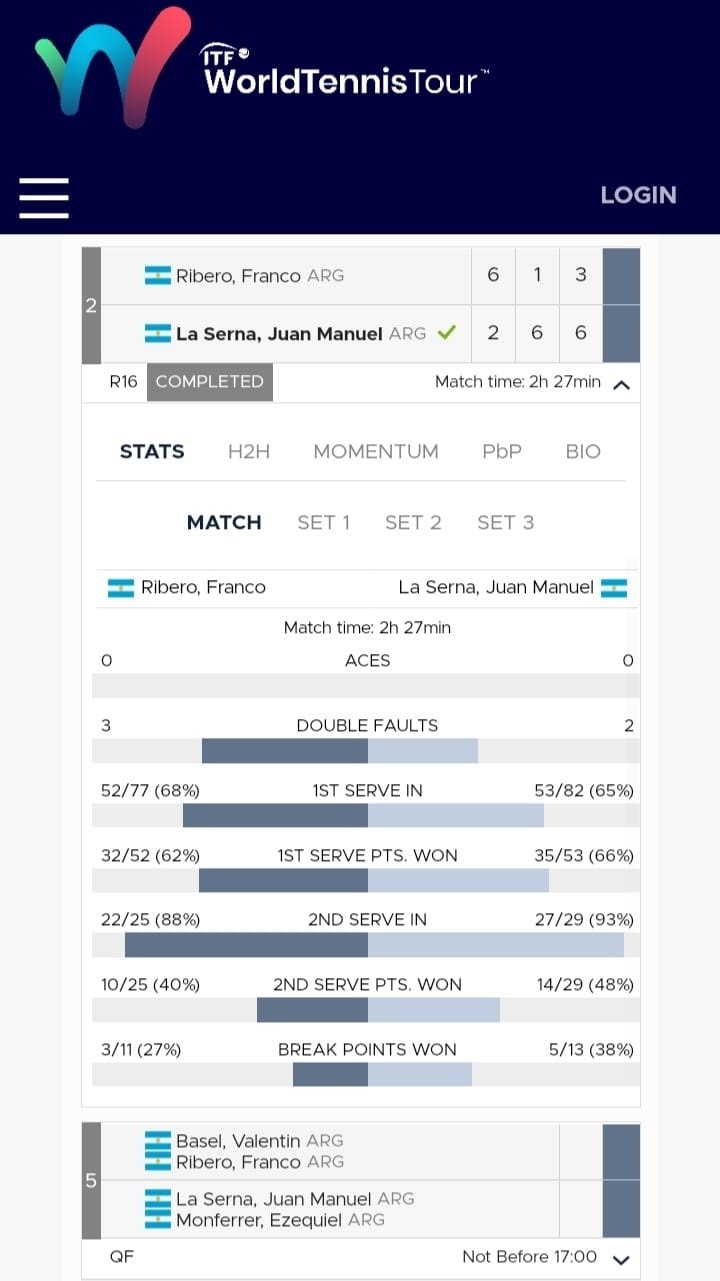Select the STATS tab

(x=152, y=451)
